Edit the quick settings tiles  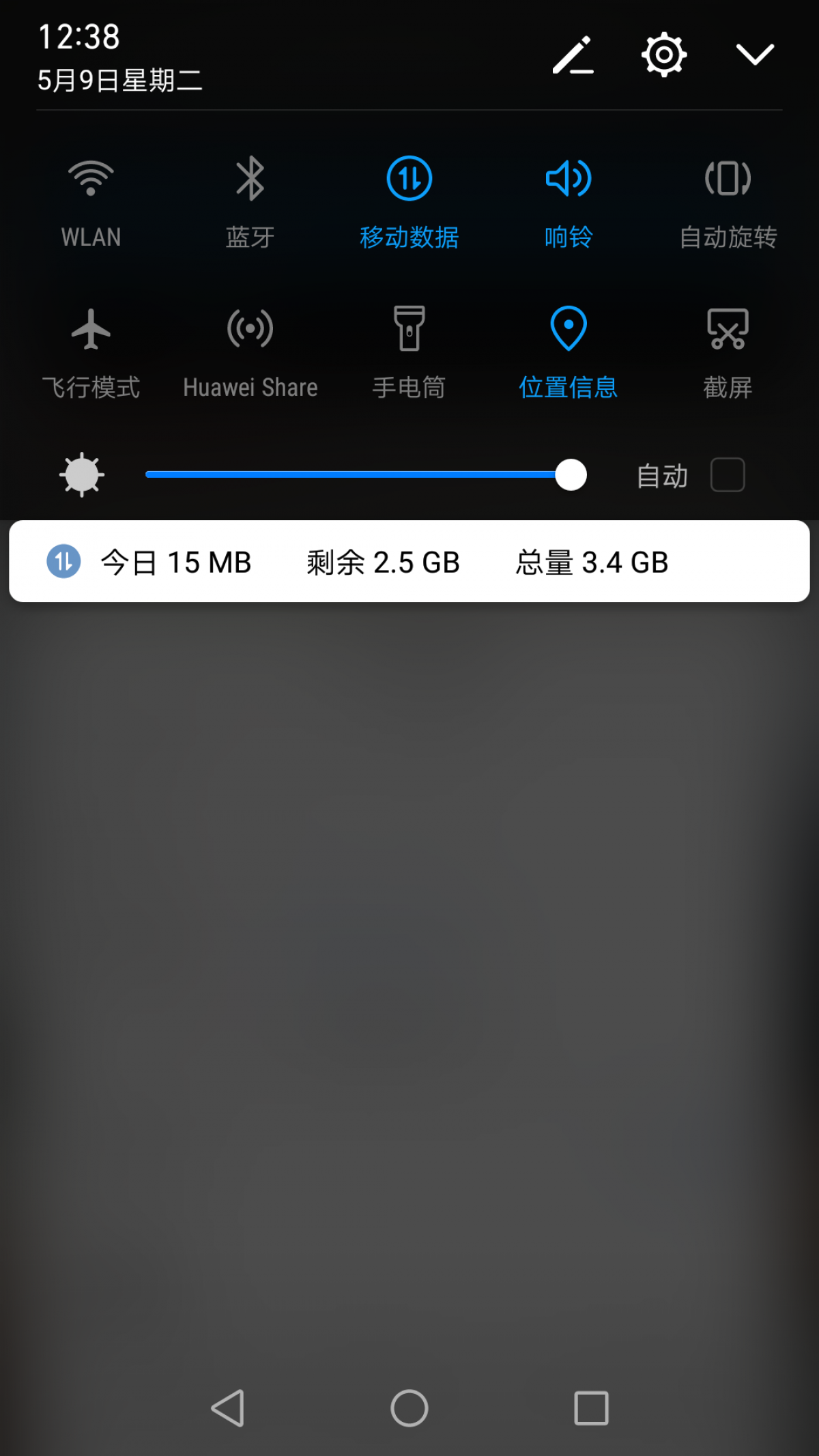click(x=573, y=55)
